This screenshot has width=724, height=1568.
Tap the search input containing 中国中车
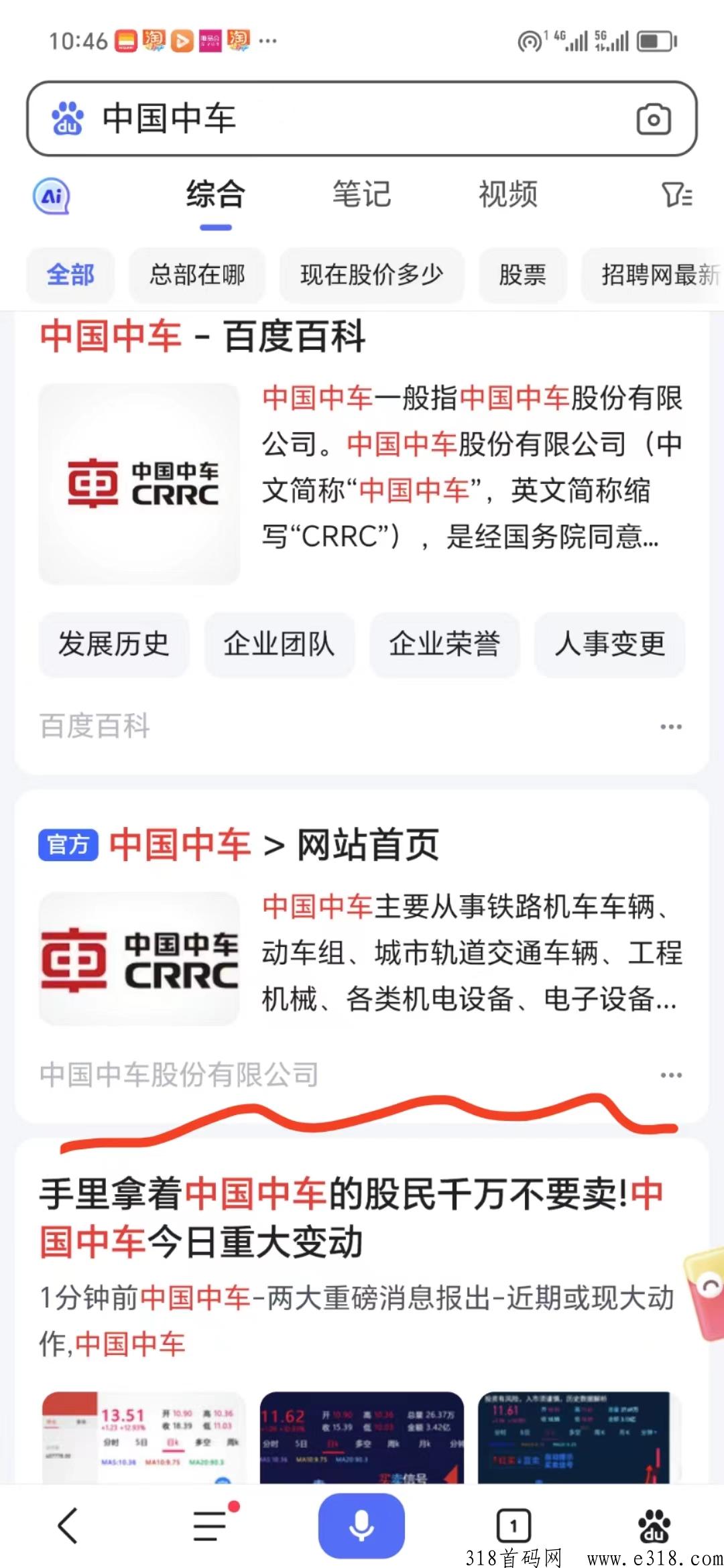(x=302, y=119)
